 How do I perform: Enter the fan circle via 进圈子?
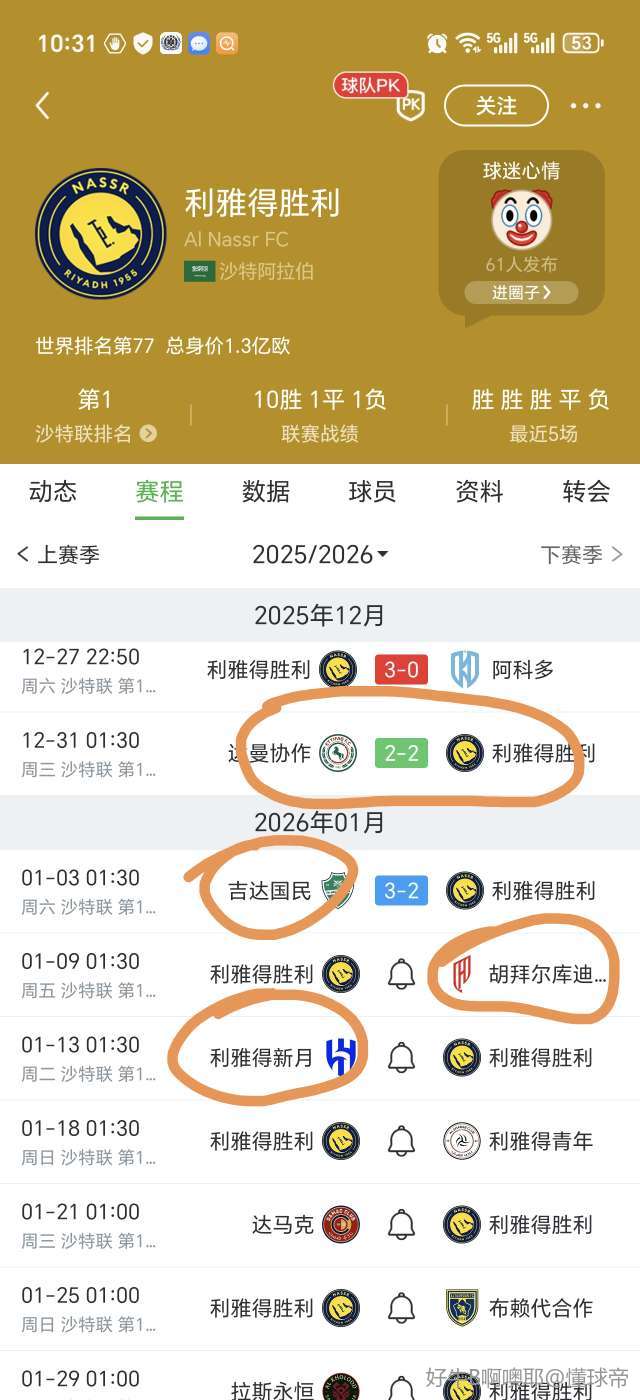click(521, 292)
